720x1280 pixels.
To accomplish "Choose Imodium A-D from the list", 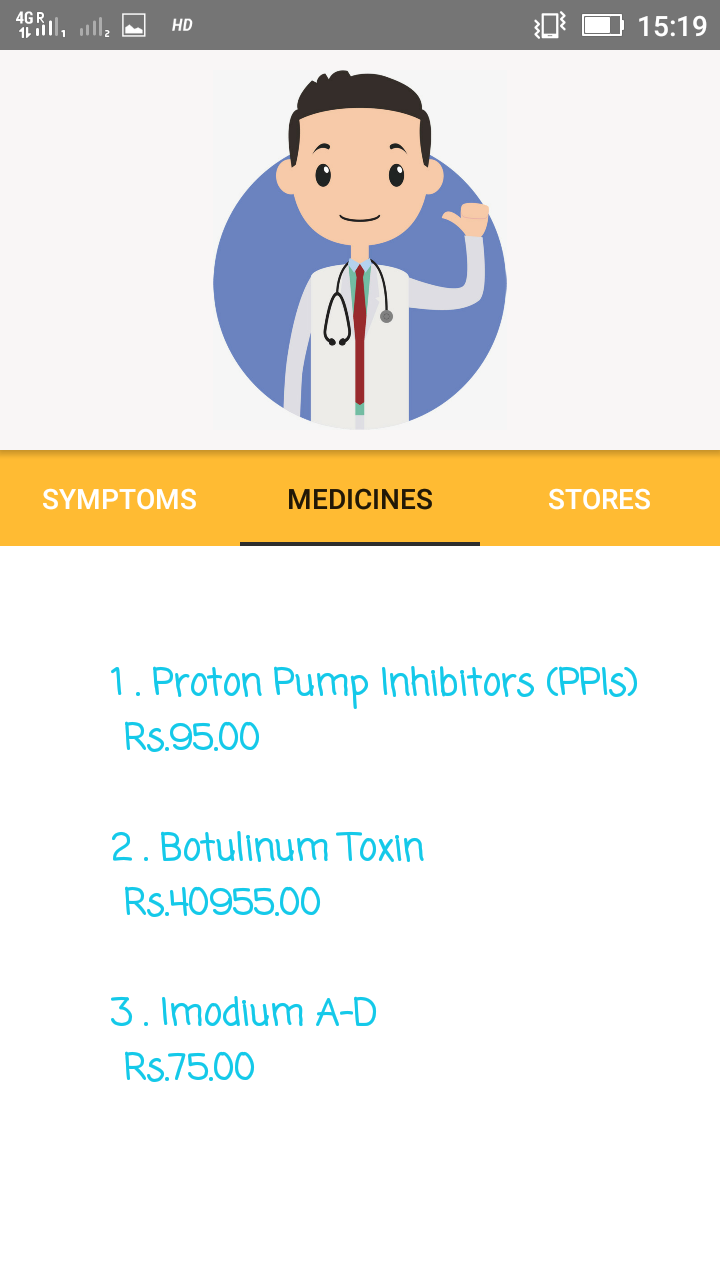I will 244,1014.
